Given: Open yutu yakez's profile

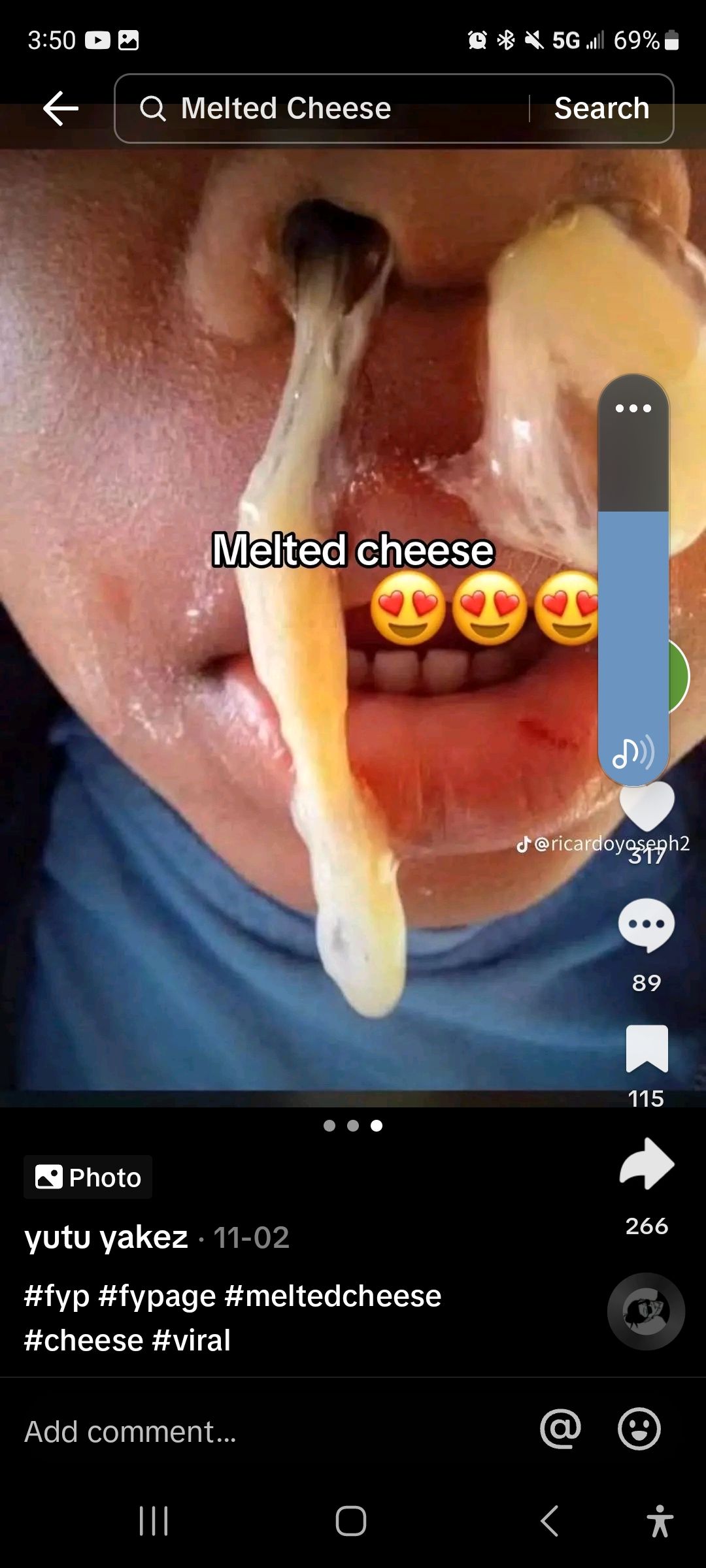Looking at the screenshot, I should click(x=106, y=1237).
